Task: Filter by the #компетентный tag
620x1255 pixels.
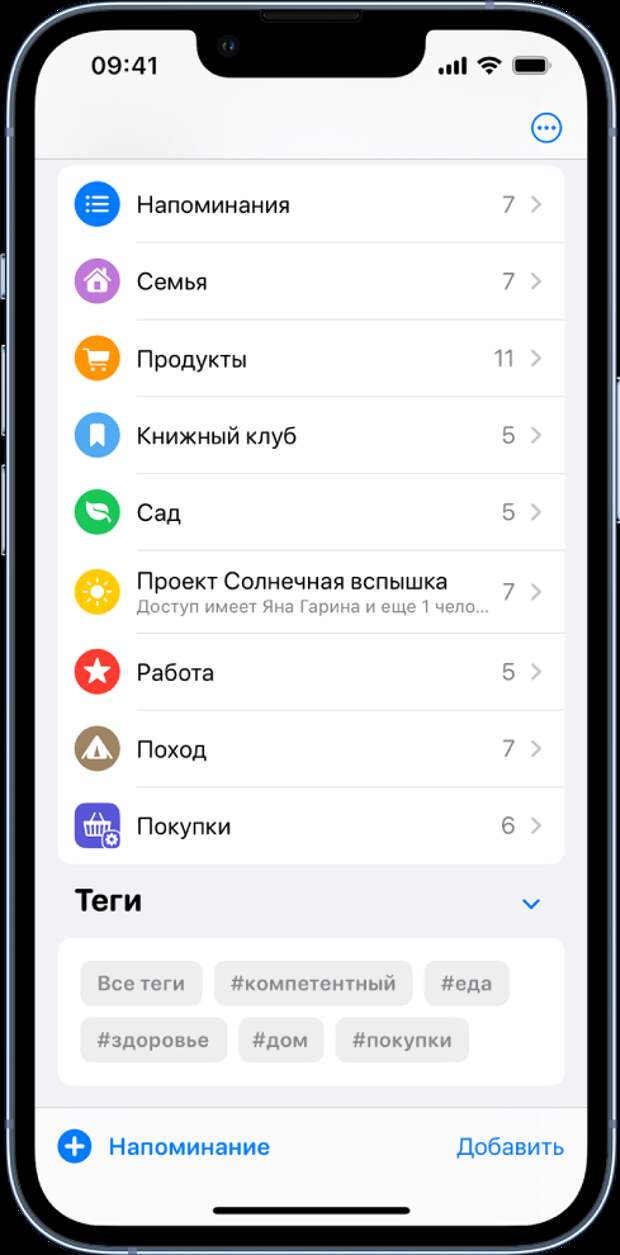Action: tap(313, 983)
